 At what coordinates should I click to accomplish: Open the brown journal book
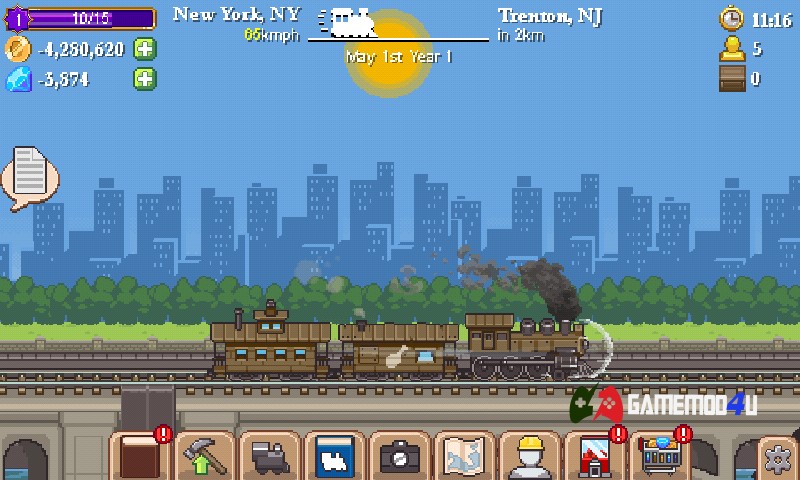[x=137, y=458]
